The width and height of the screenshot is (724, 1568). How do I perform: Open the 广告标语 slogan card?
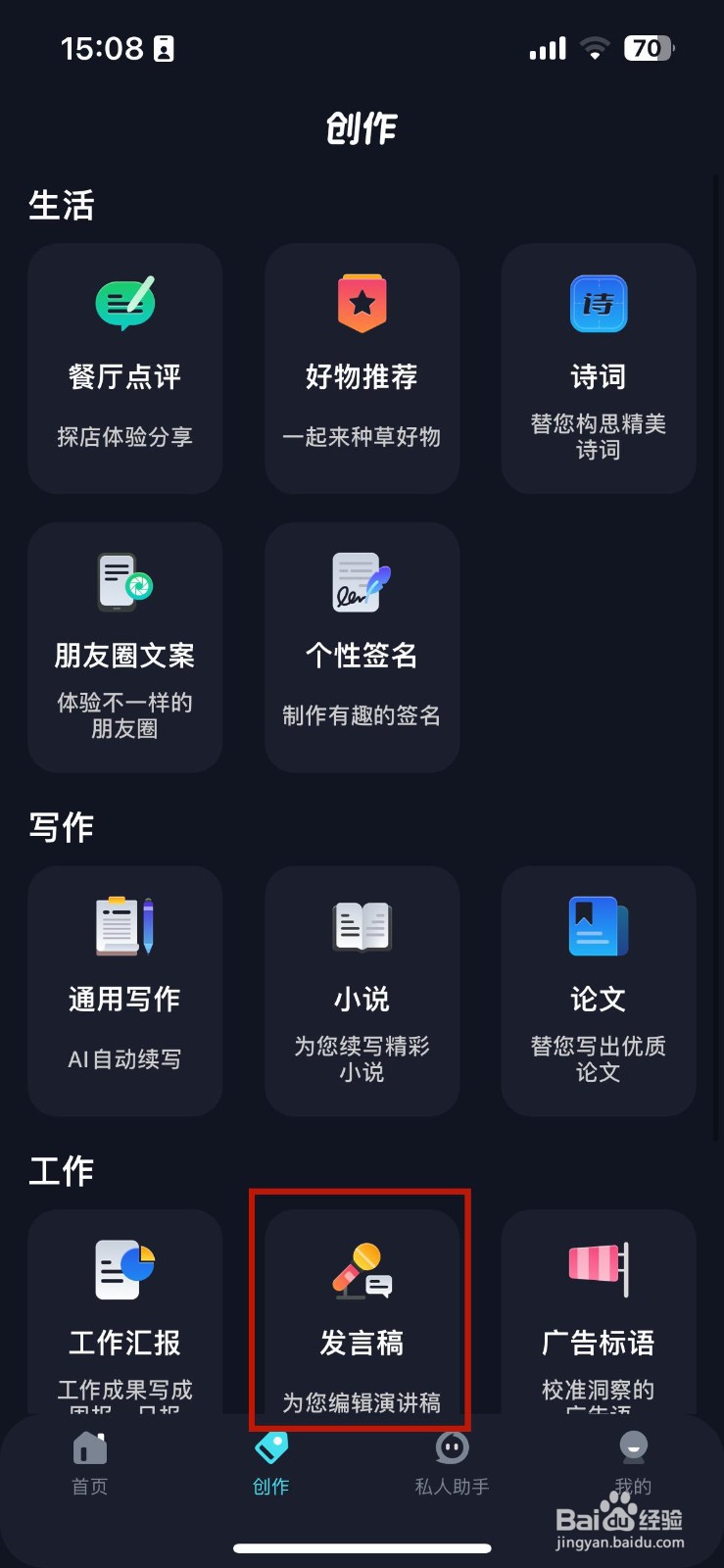598,1313
